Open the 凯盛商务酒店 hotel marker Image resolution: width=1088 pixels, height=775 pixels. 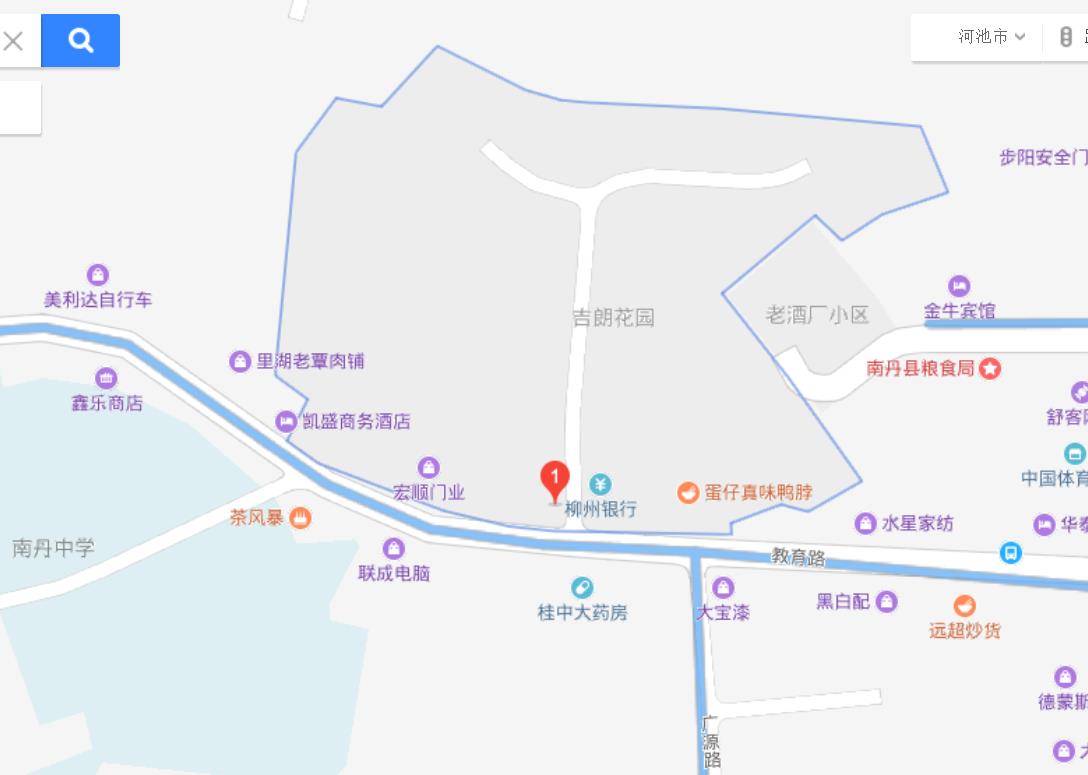click(x=286, y=421)
